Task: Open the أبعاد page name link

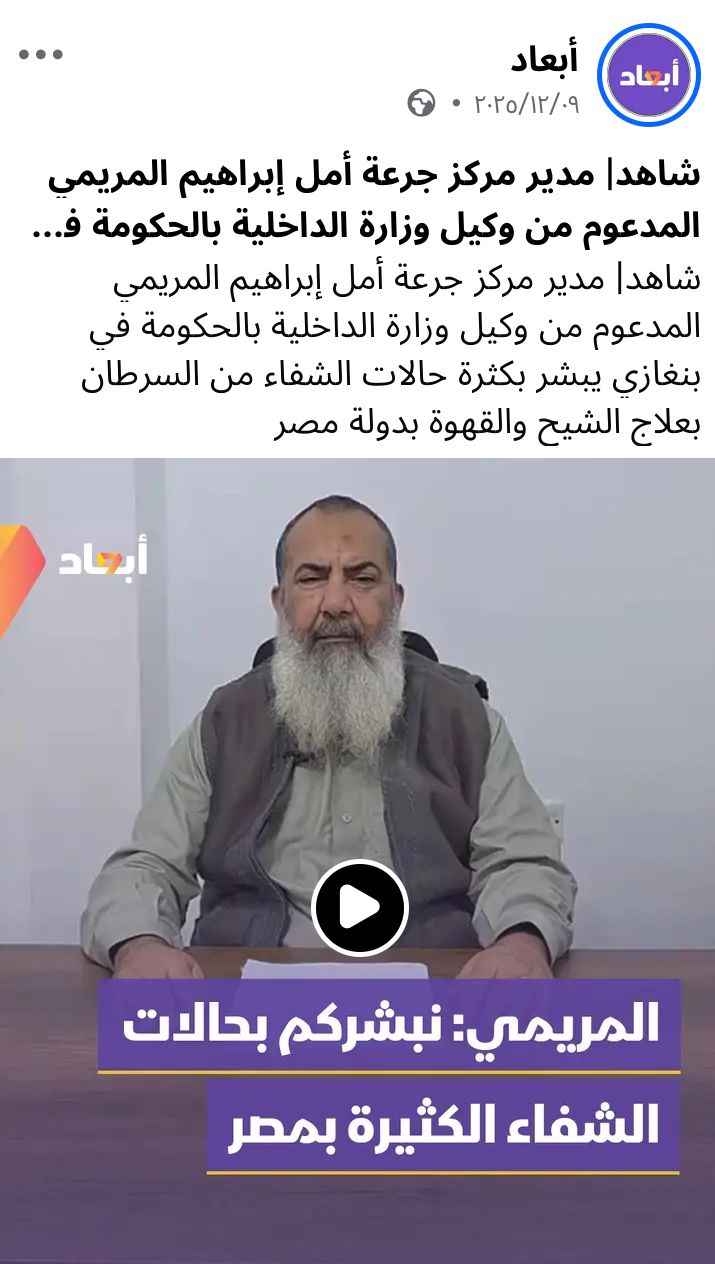Action: click(x=545, y=59)
